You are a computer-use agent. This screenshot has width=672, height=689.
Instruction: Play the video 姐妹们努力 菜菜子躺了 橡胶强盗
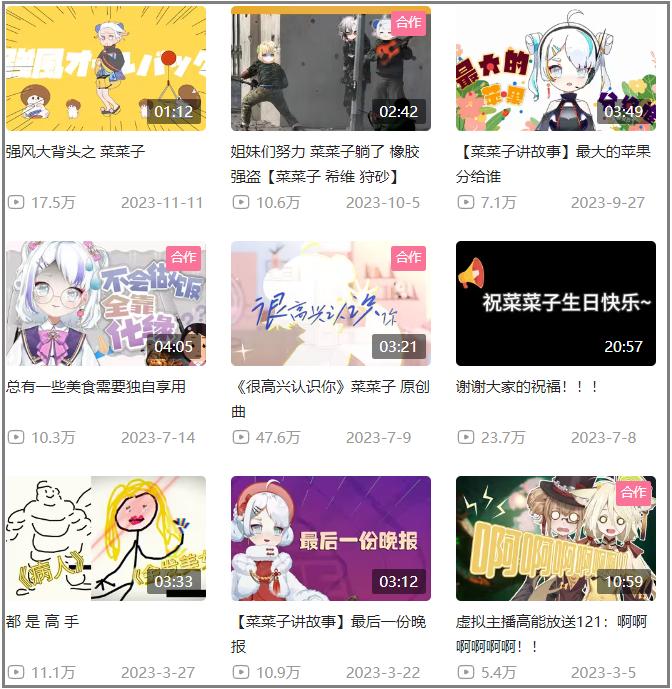tap(330, 68)
